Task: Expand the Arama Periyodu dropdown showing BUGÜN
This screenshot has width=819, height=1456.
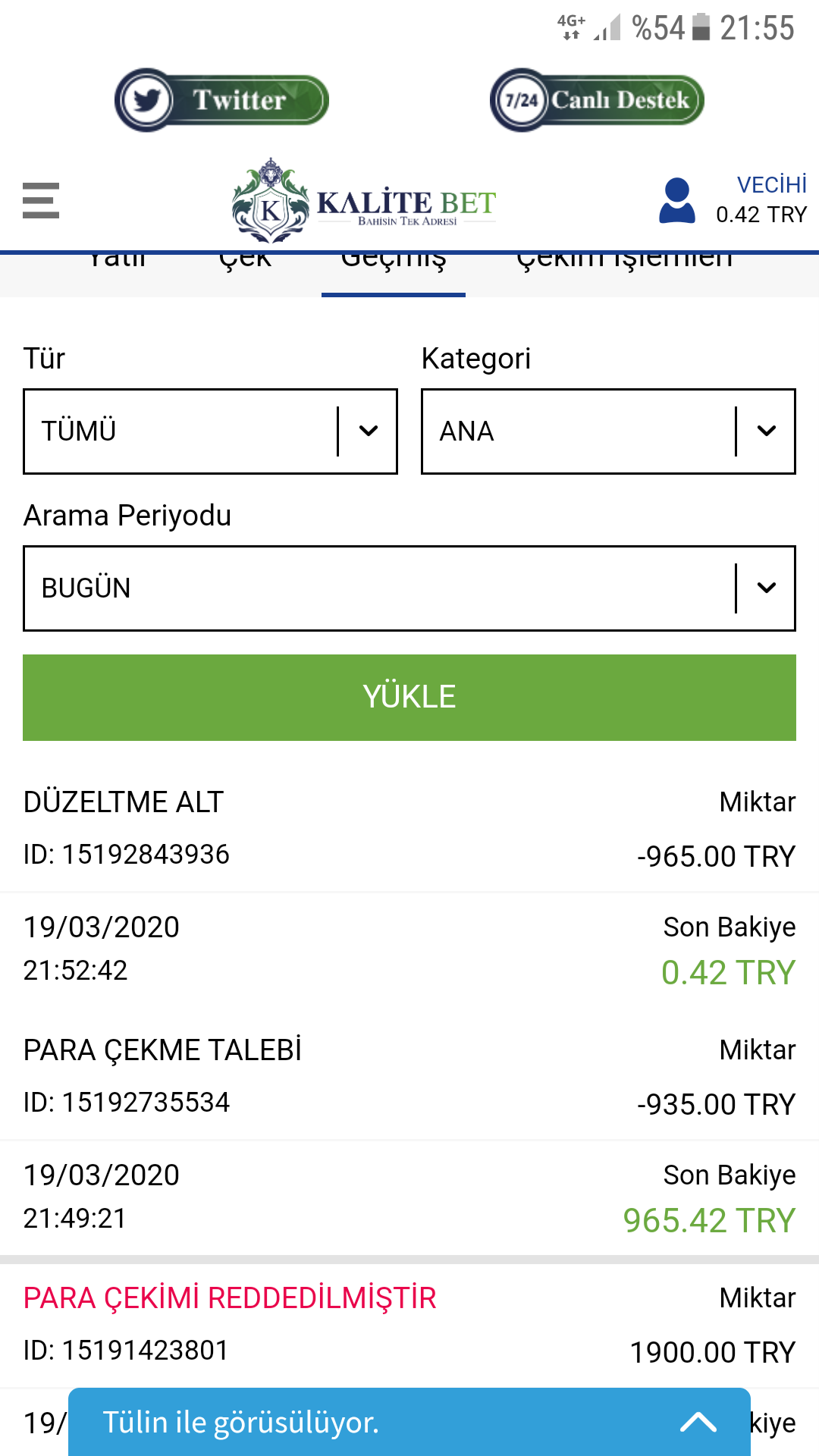Action: (x=409, y=588)
